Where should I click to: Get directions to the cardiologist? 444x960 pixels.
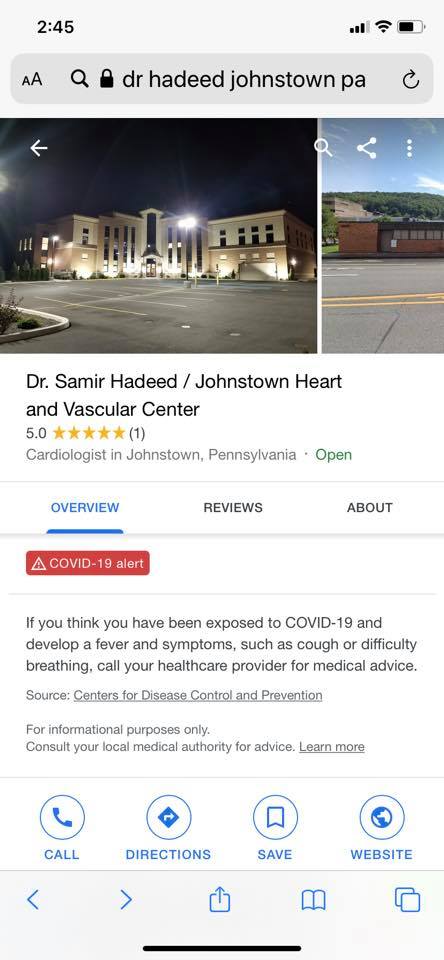pos(168,827)
